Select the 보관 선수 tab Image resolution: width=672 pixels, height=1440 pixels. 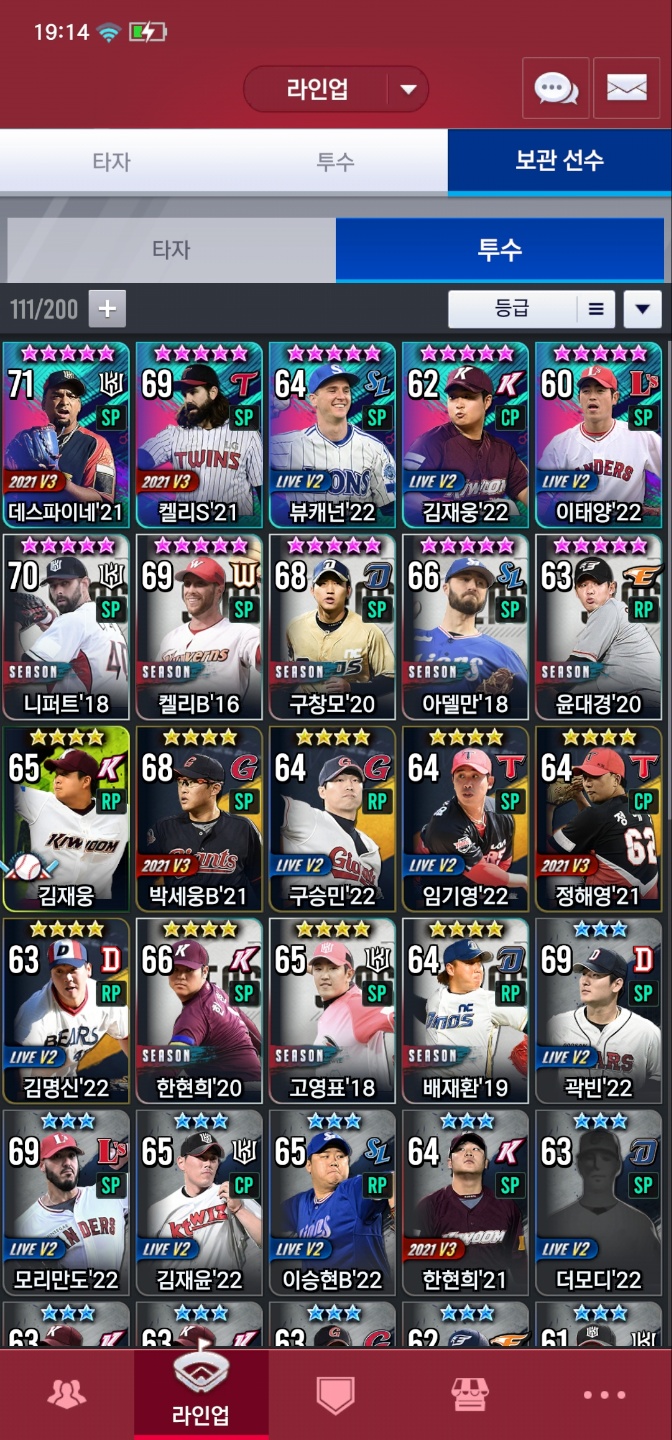(x=559, y=161)
